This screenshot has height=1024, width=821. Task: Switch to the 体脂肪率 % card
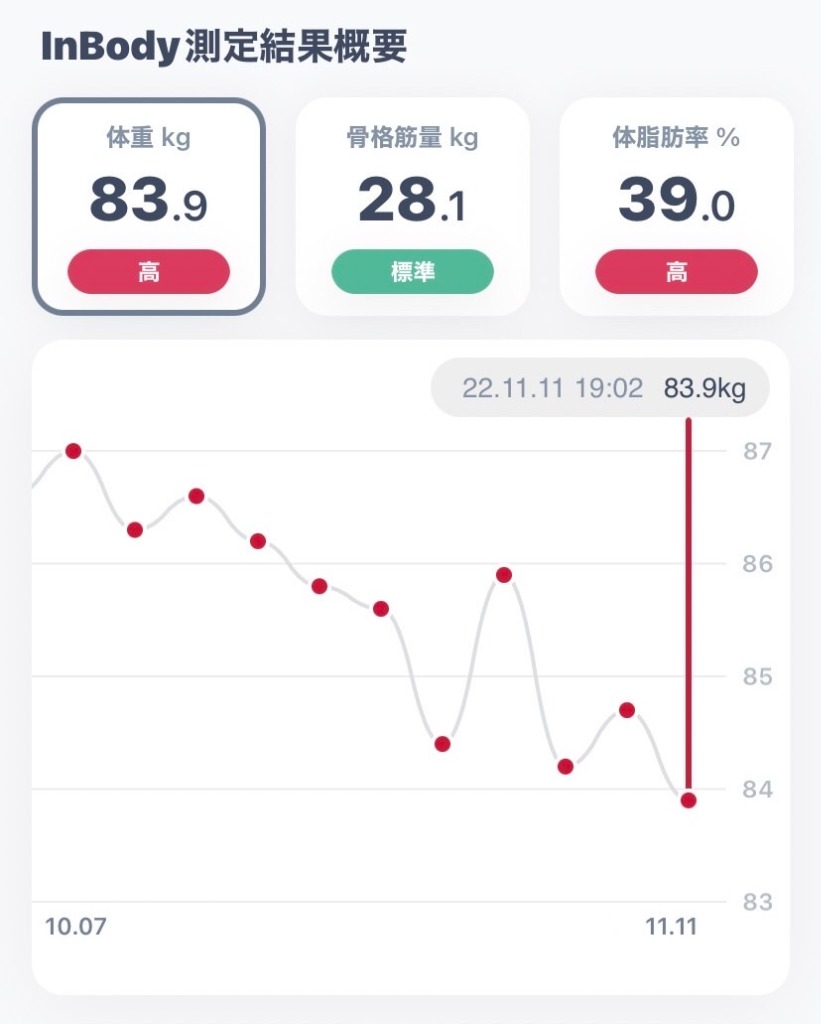(676, 206)
